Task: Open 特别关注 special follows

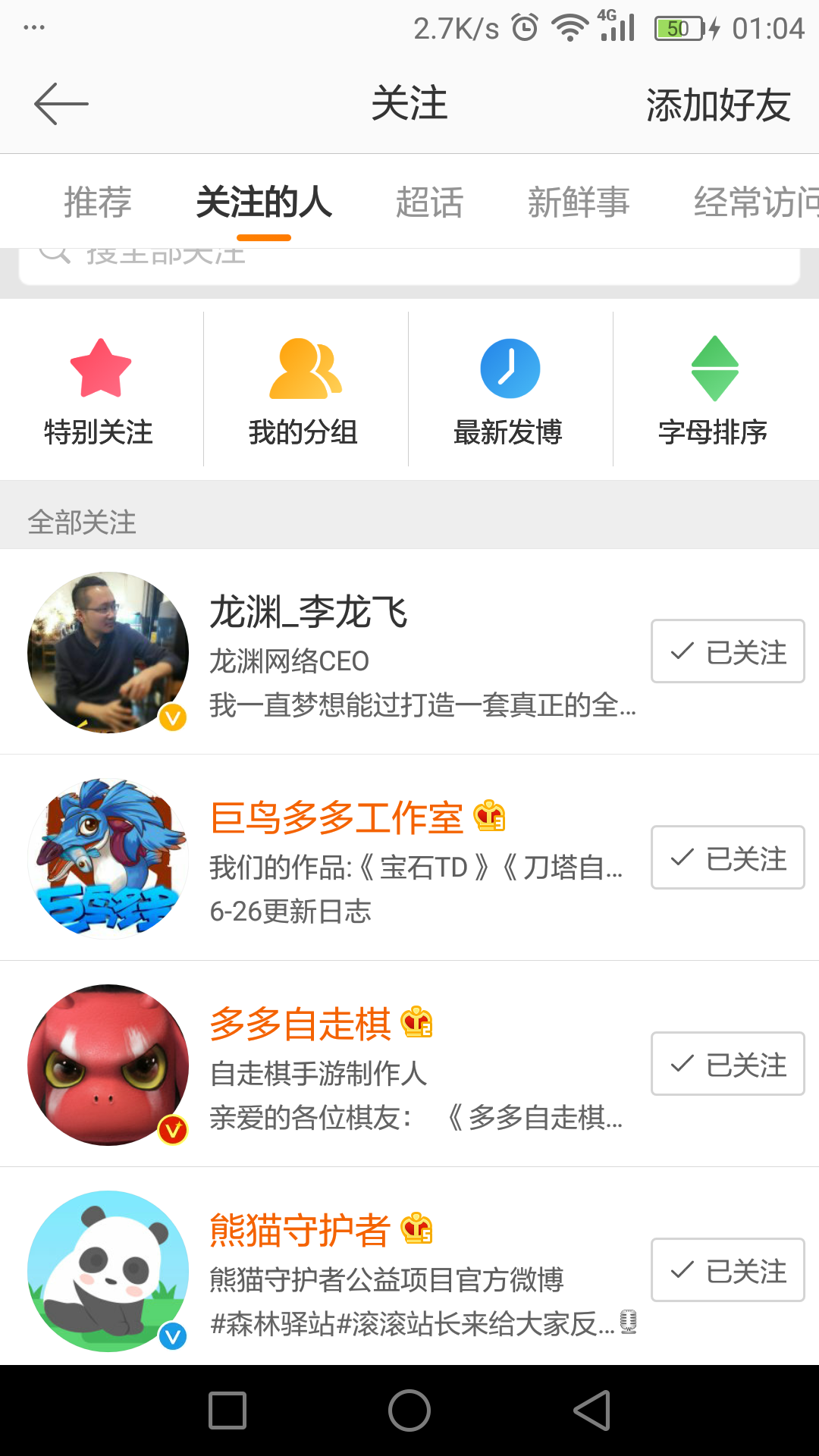Action: point(100,390)
